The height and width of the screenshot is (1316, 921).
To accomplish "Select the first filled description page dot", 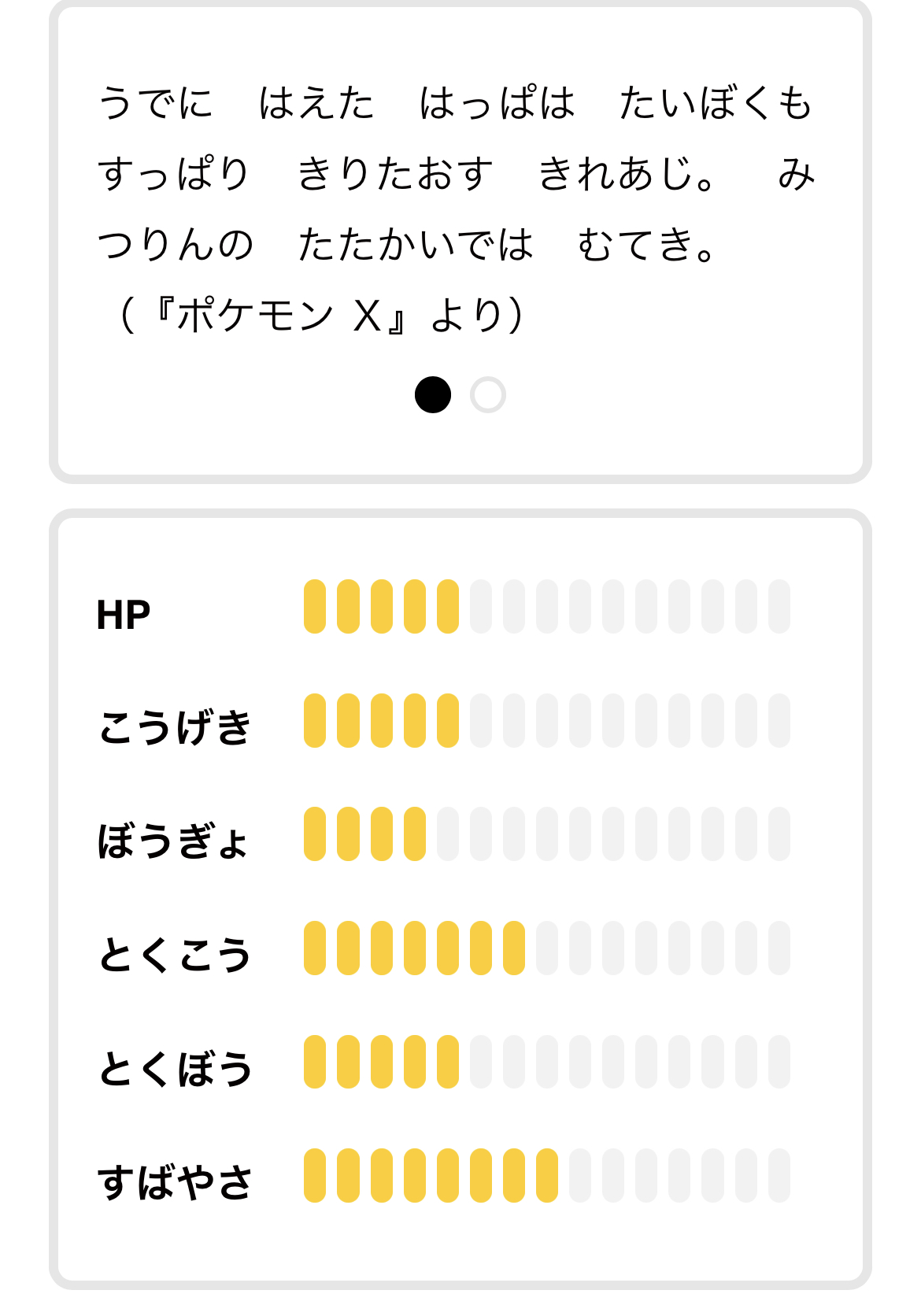I will tap(433, 395).
